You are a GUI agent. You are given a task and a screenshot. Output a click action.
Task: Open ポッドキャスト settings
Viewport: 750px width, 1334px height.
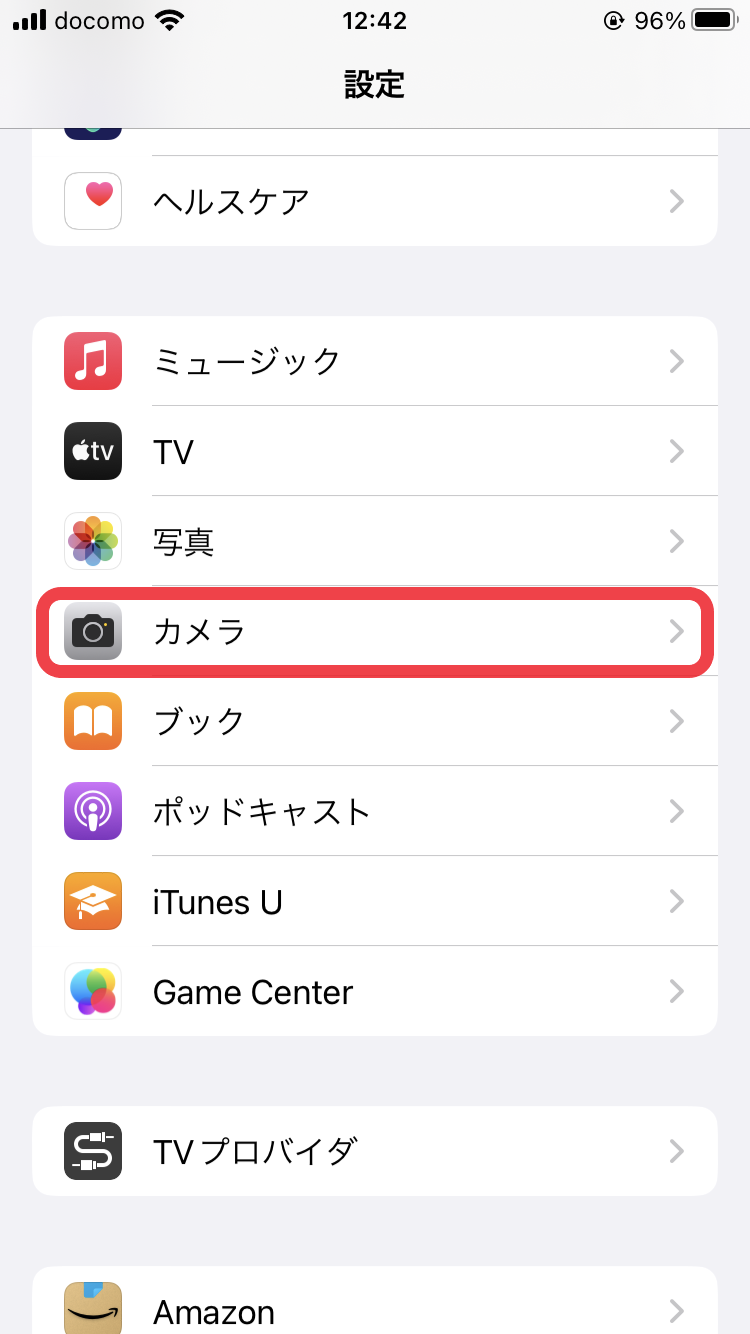375,811
